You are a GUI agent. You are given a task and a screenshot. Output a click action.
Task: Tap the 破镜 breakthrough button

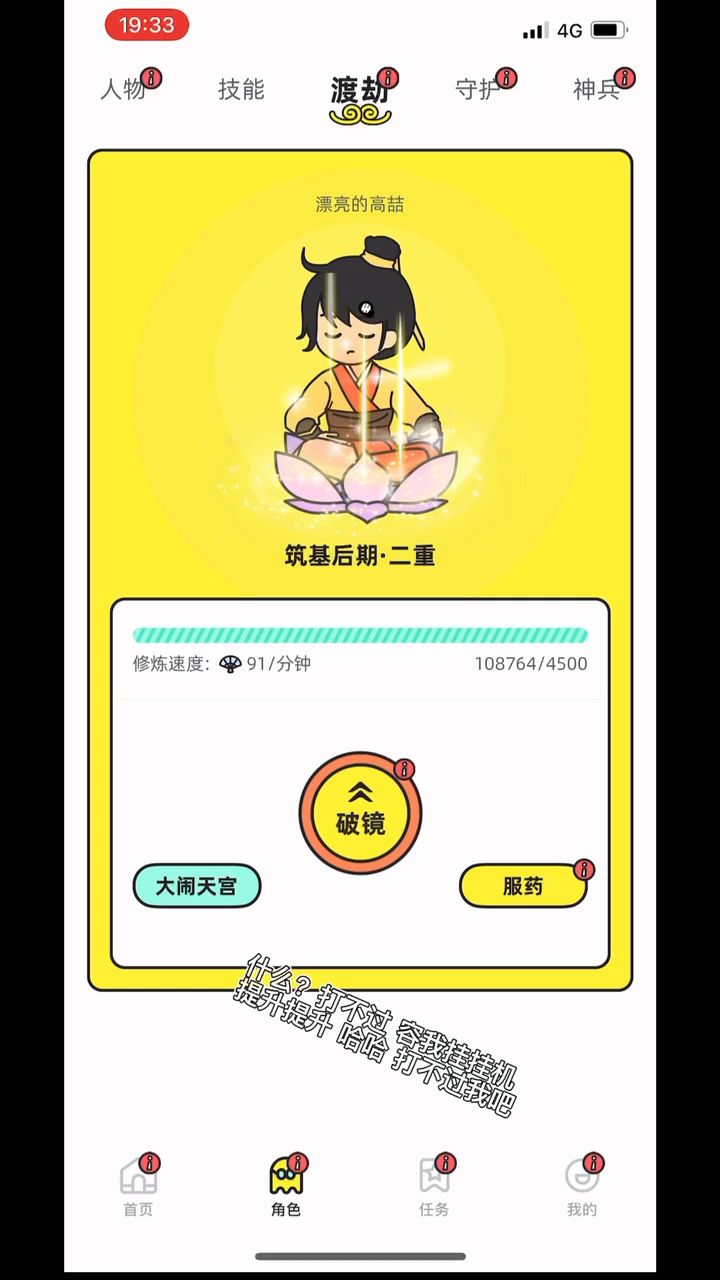coord(360,813)
